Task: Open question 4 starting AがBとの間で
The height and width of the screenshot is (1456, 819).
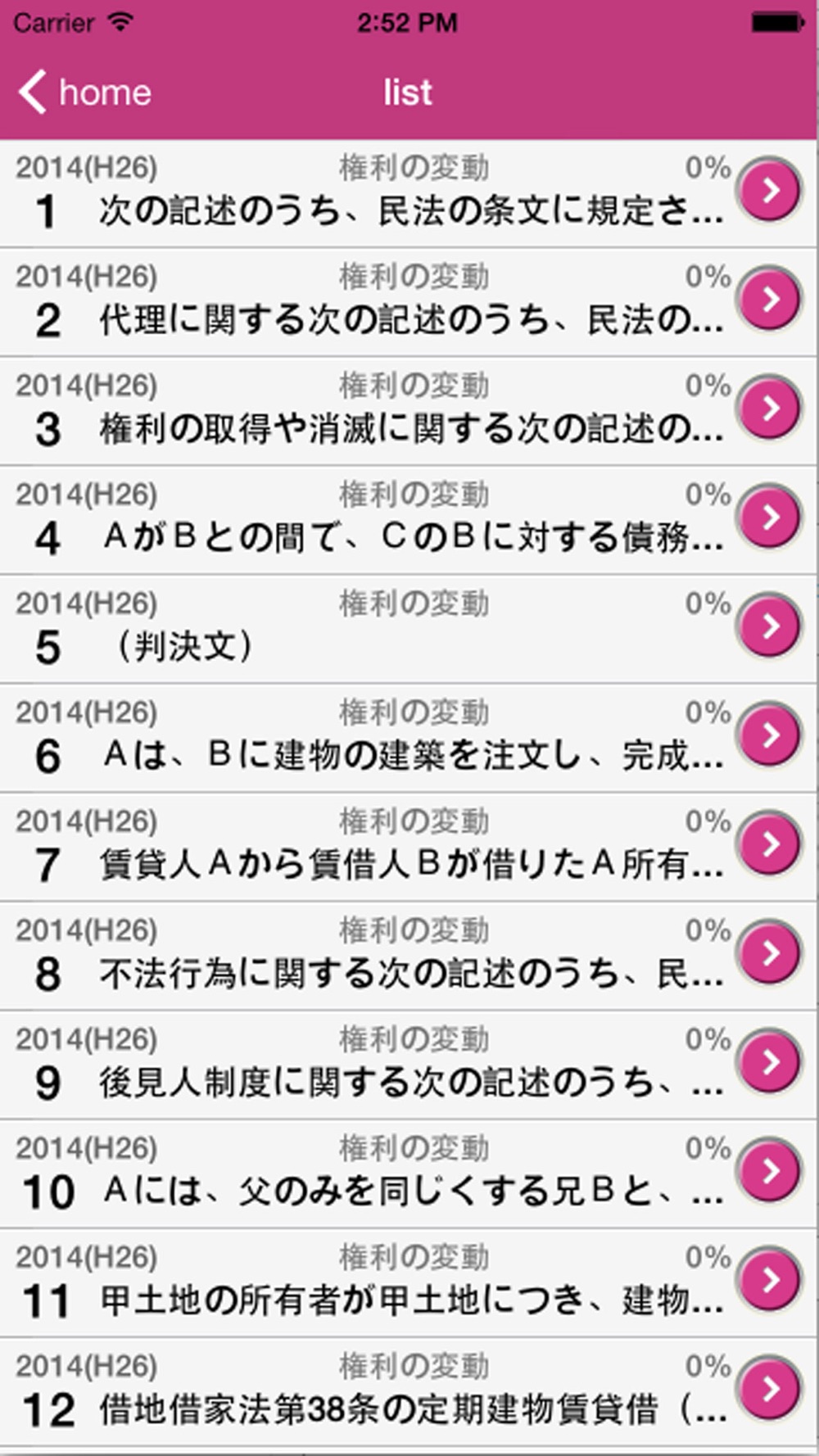Action: point(409,519)
